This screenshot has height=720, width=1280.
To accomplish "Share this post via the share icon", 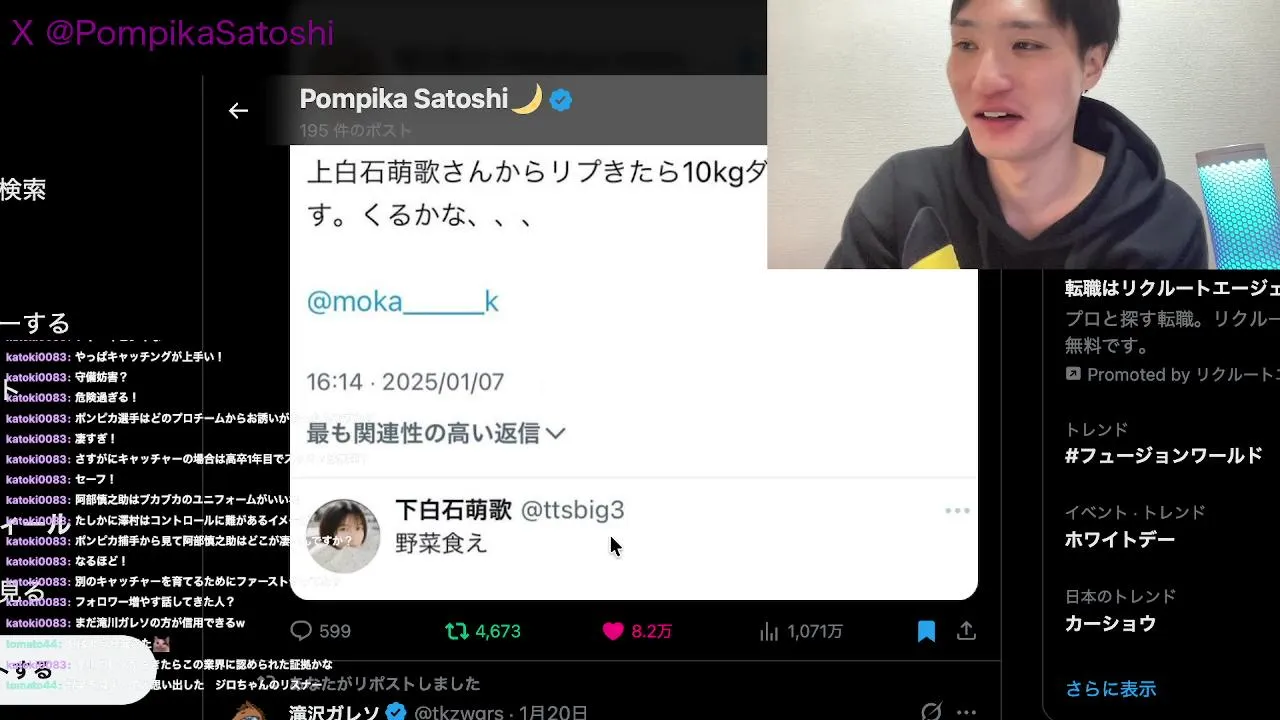I will [x=966, y=631].
